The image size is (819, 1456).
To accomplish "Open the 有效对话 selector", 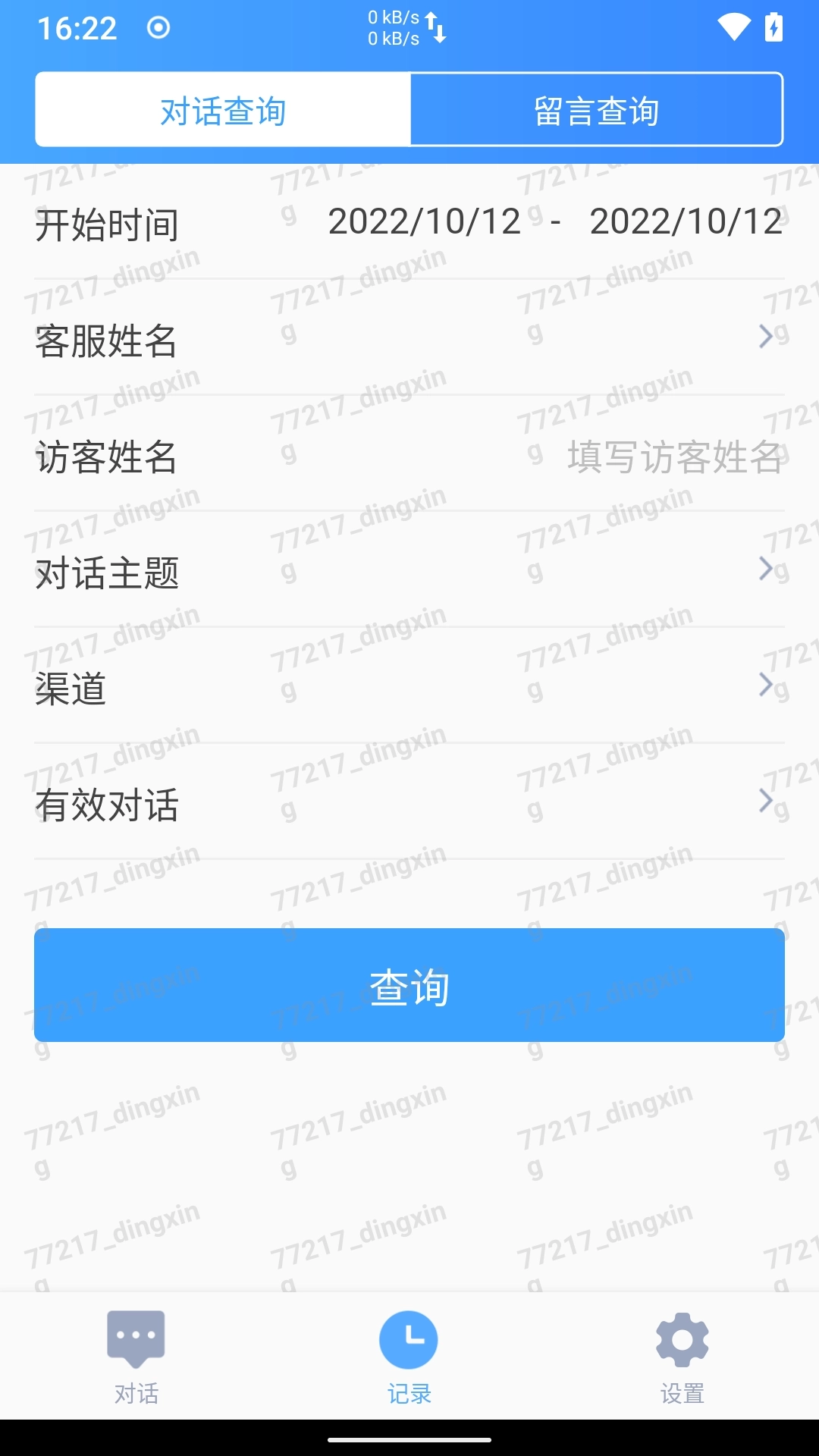I will pos(409,803).
